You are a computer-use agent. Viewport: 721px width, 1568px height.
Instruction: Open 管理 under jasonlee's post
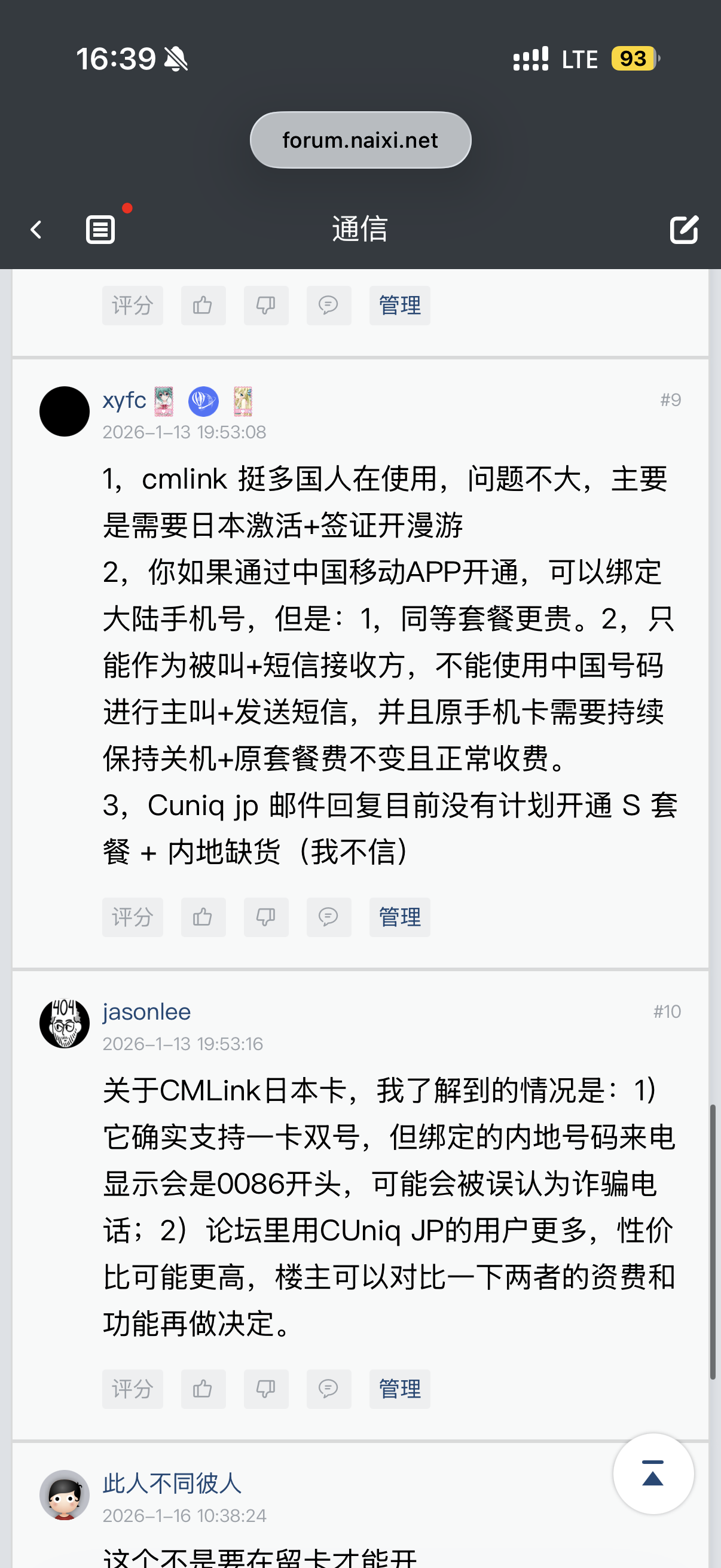click(400, 1389)
